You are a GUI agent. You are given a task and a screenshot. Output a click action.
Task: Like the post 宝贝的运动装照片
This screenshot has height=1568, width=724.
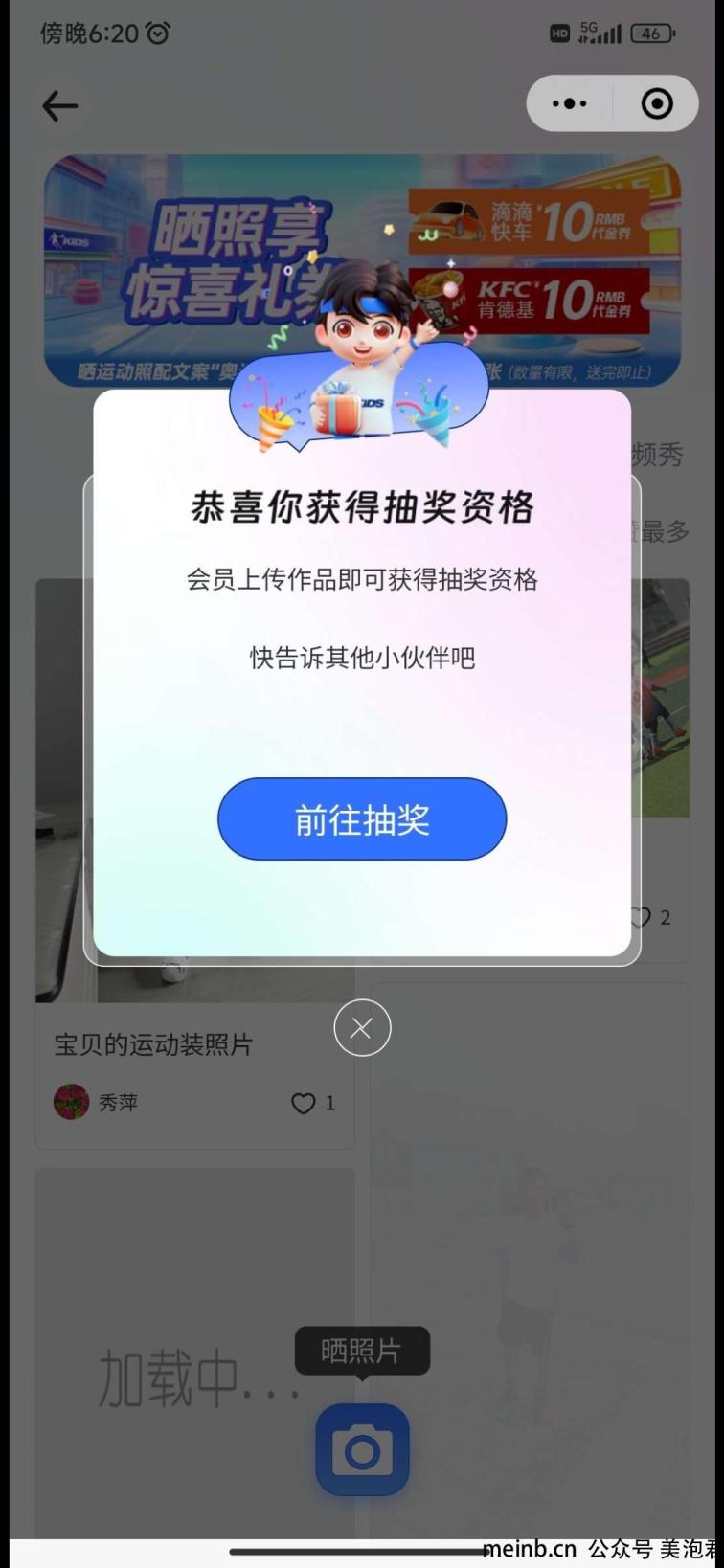pos(304,1104)
